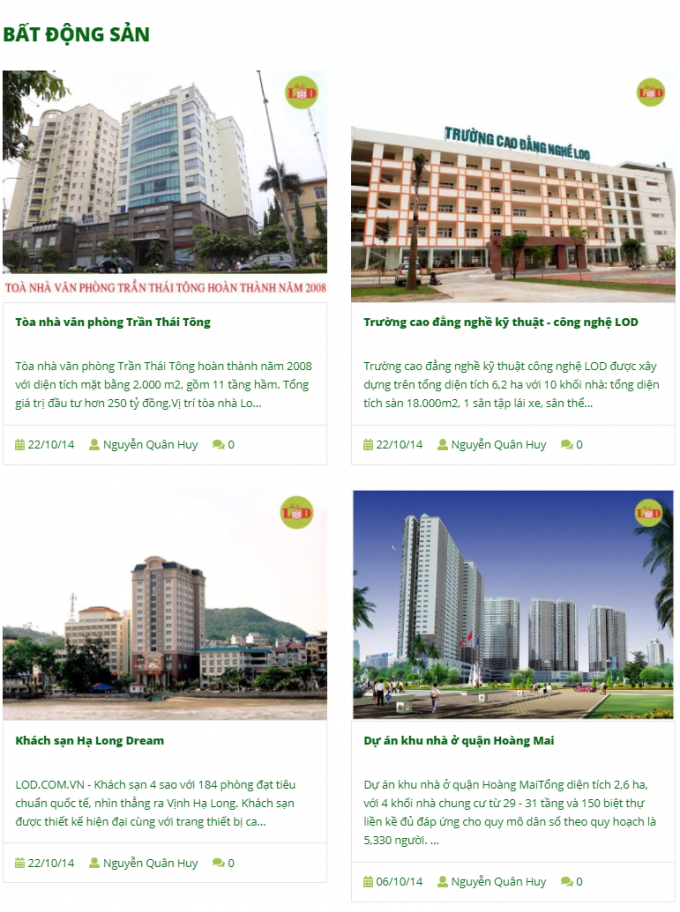
Task: Open the Hoàng Mai housing project photo
Action: click(x=512, y=605)
